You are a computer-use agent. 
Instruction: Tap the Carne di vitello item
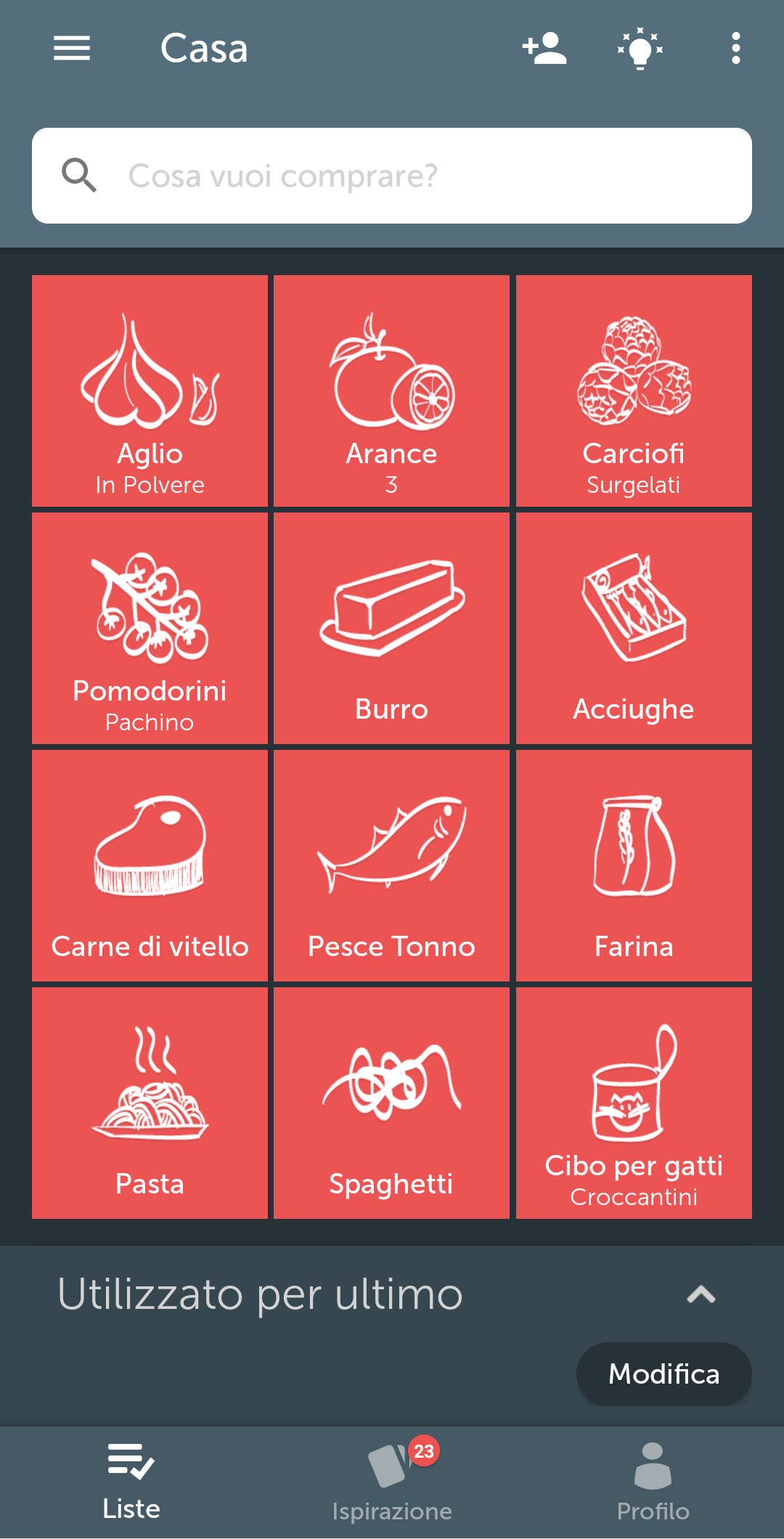150,865
